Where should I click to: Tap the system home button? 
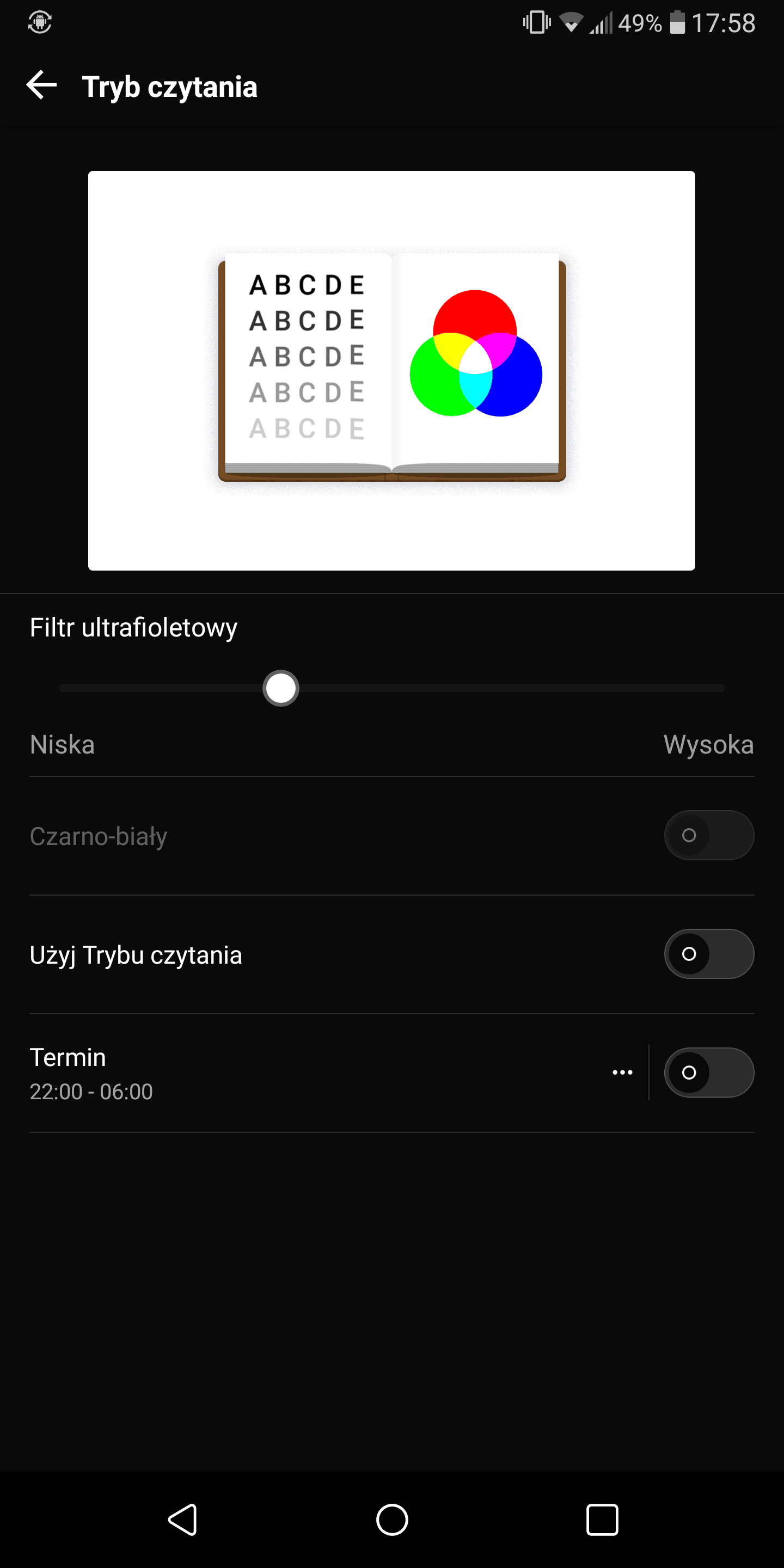pos(392,1520)
